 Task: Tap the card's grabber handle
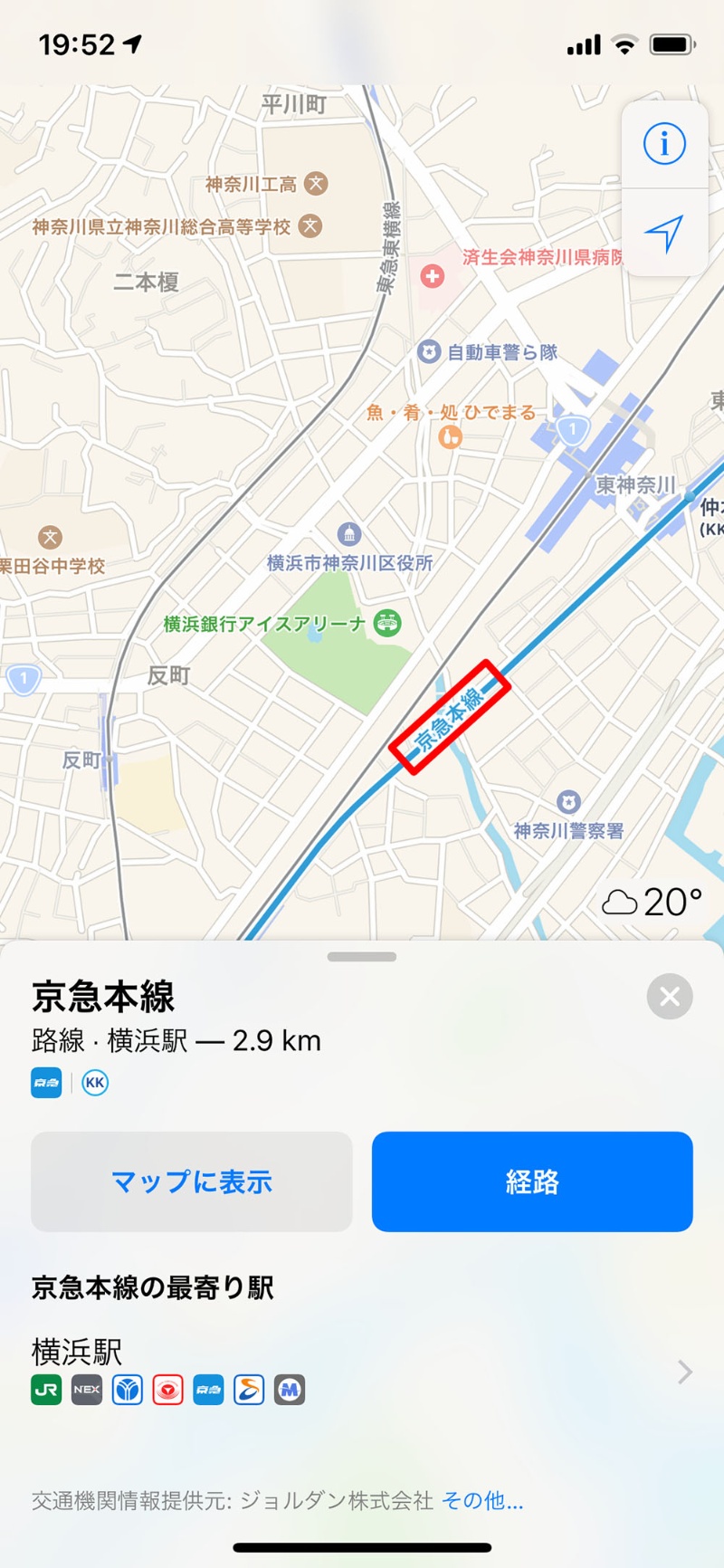coord(362,957)
